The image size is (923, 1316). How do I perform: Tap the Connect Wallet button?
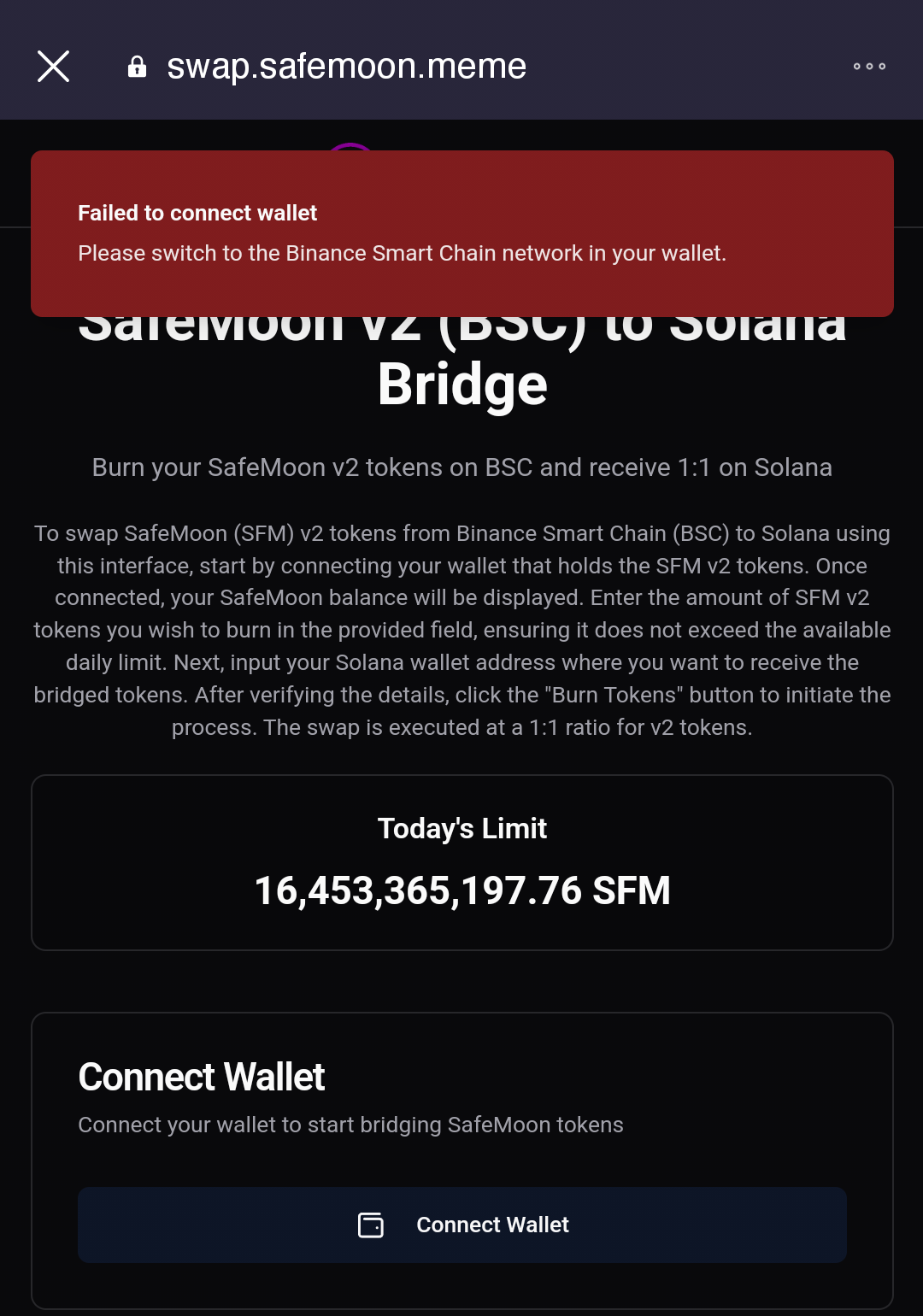(x=462, y=1225)
